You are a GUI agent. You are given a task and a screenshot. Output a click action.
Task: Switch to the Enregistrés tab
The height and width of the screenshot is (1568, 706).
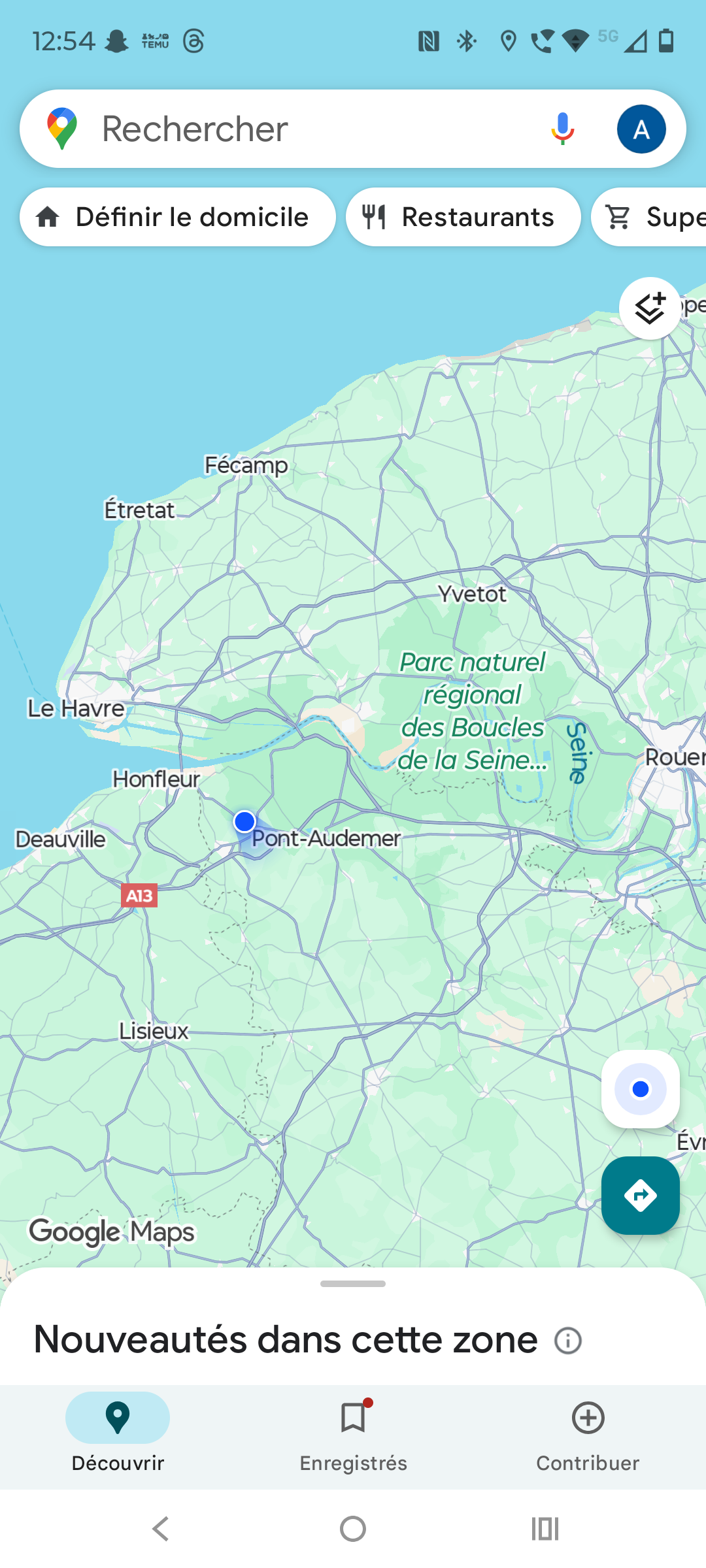tap(353, 1432)
